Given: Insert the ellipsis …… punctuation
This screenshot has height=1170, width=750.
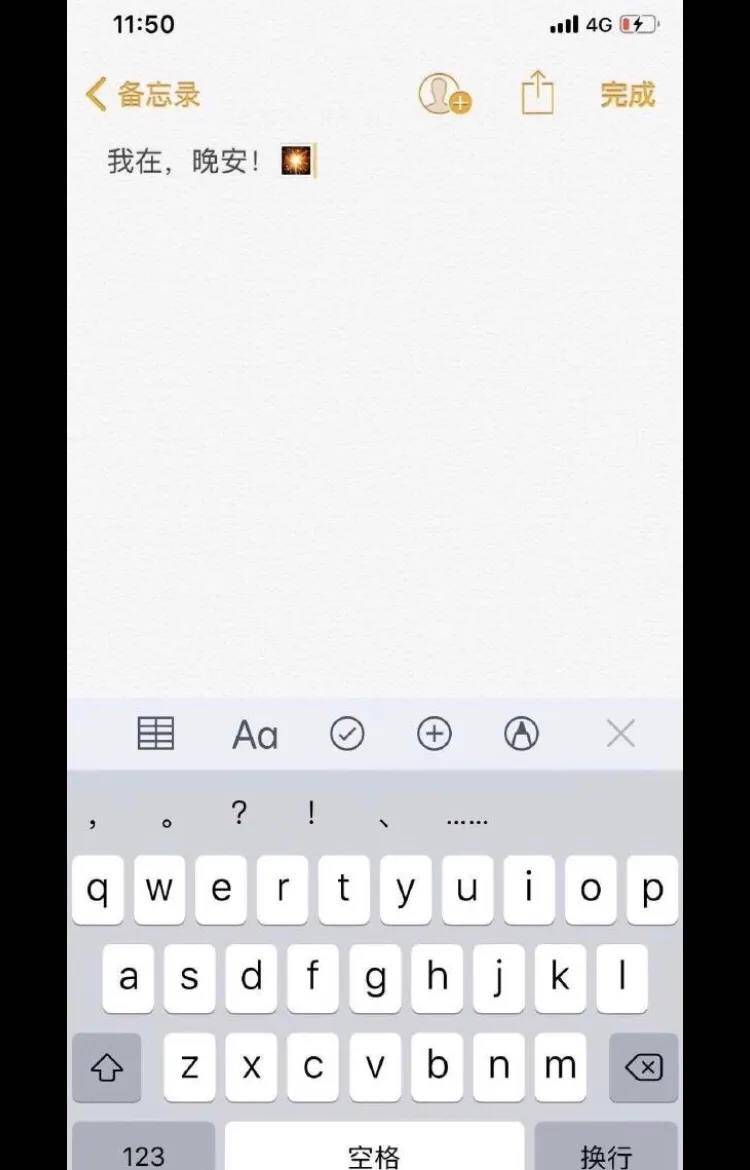Looking at the screenshot, I should (x=467, y=818).
